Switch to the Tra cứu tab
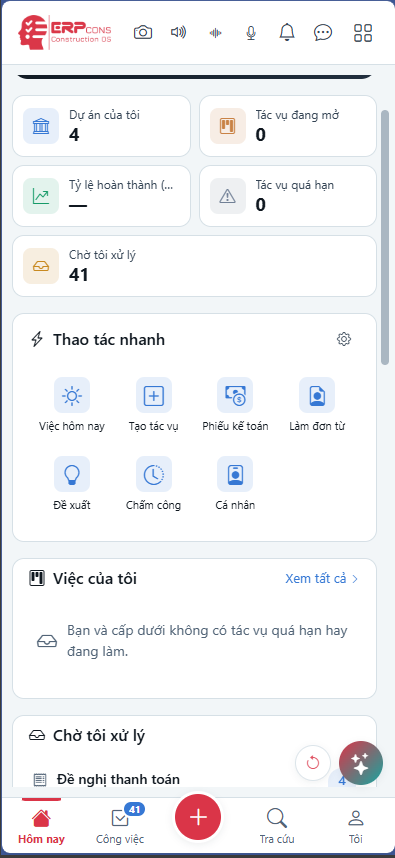 point(277,825)
